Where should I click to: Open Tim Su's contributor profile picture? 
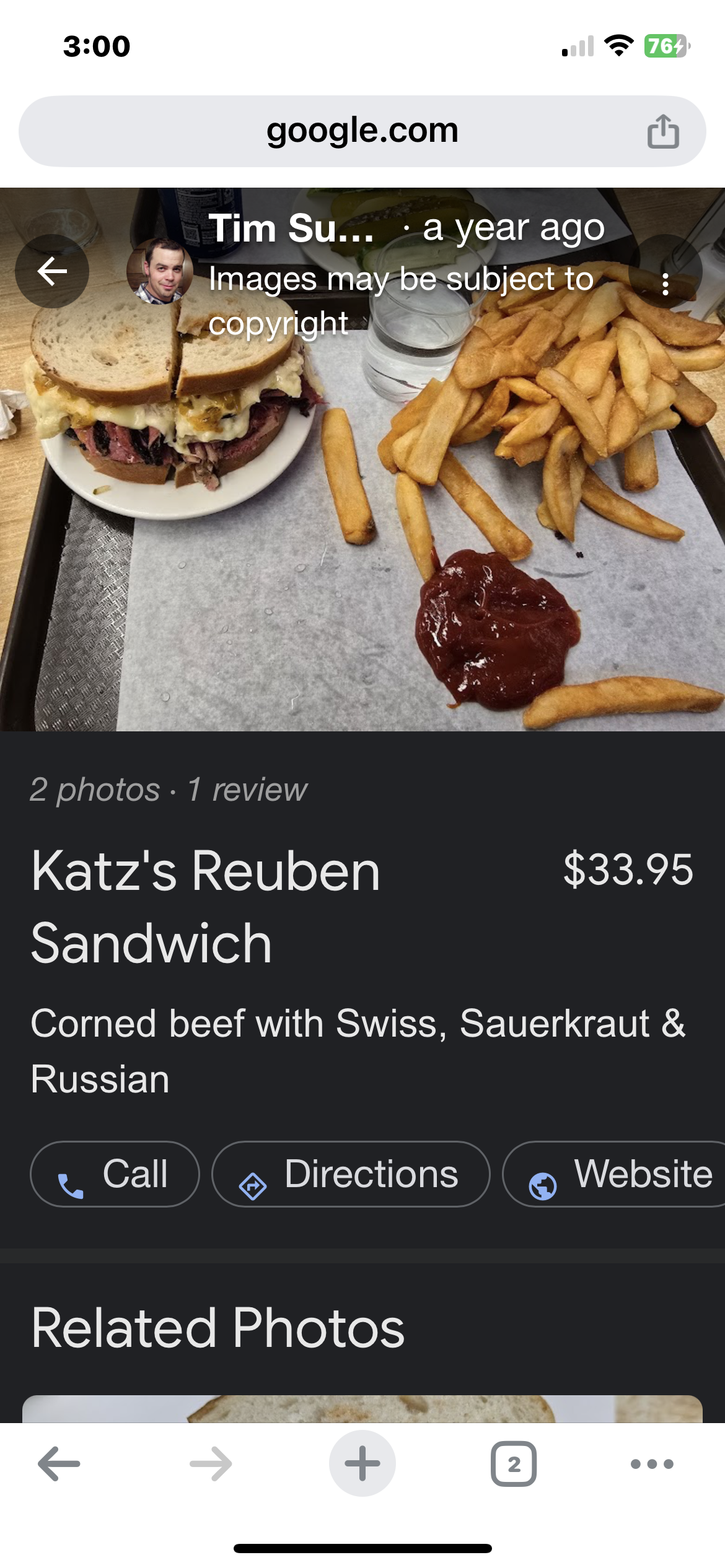pyautogui.click(x=159, y=271)
